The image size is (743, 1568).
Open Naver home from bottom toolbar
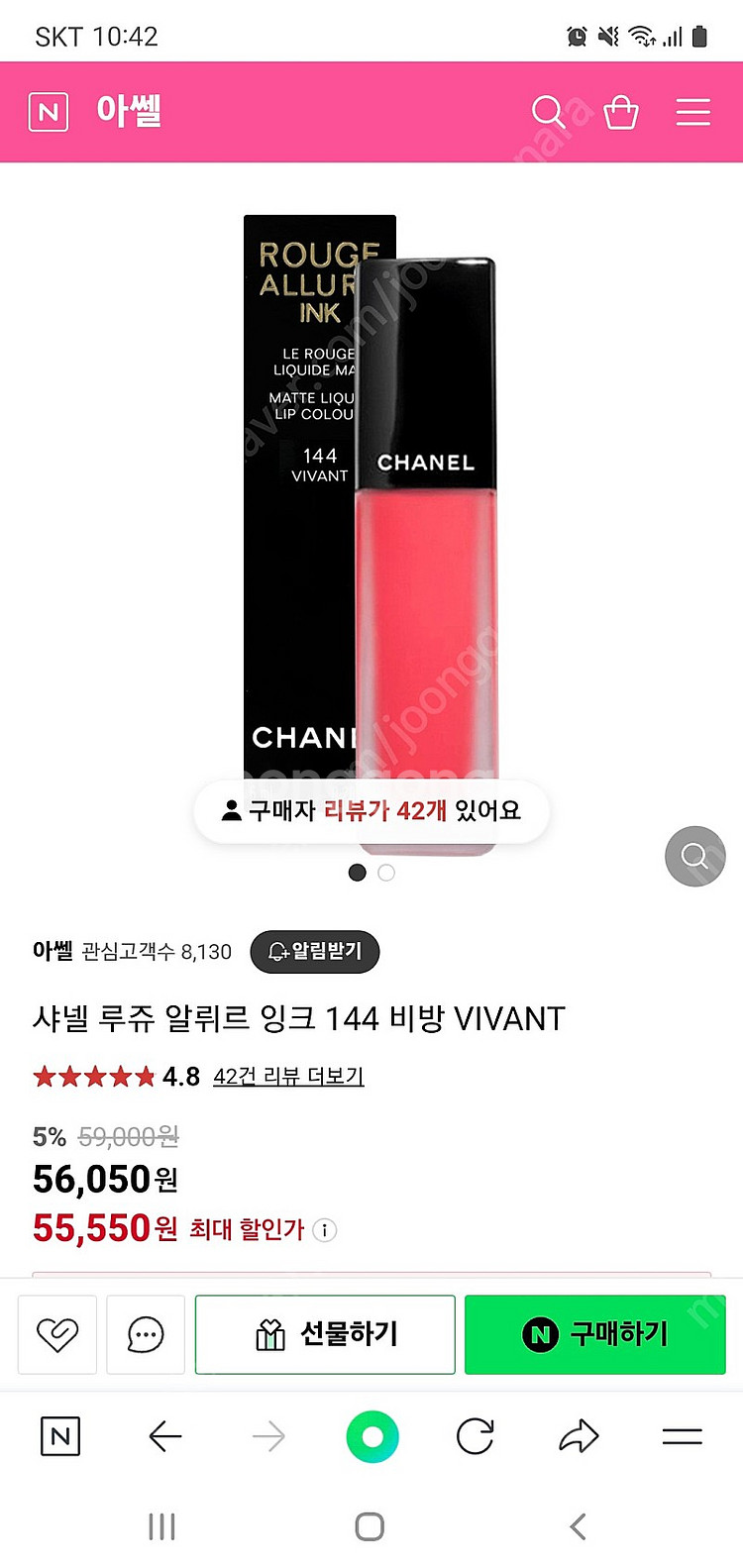coord(60,1436)
